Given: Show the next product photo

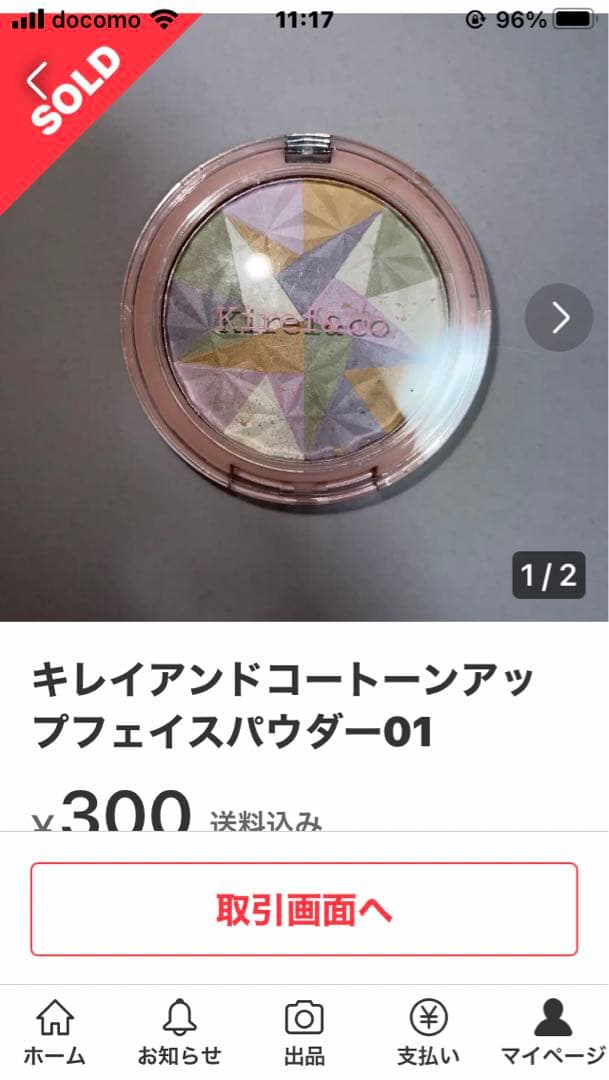Looking at the screenshot, I should tap(560, 318).
